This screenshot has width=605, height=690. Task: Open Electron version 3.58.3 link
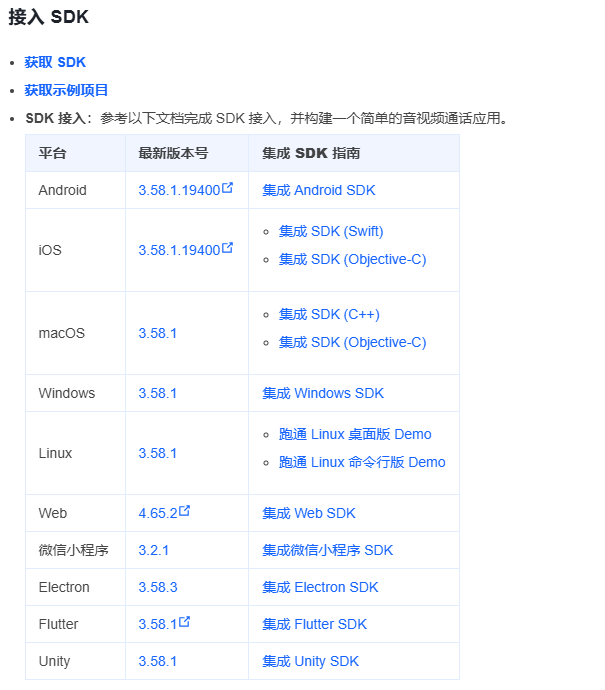pyautogui.click(x=157, y=587)
